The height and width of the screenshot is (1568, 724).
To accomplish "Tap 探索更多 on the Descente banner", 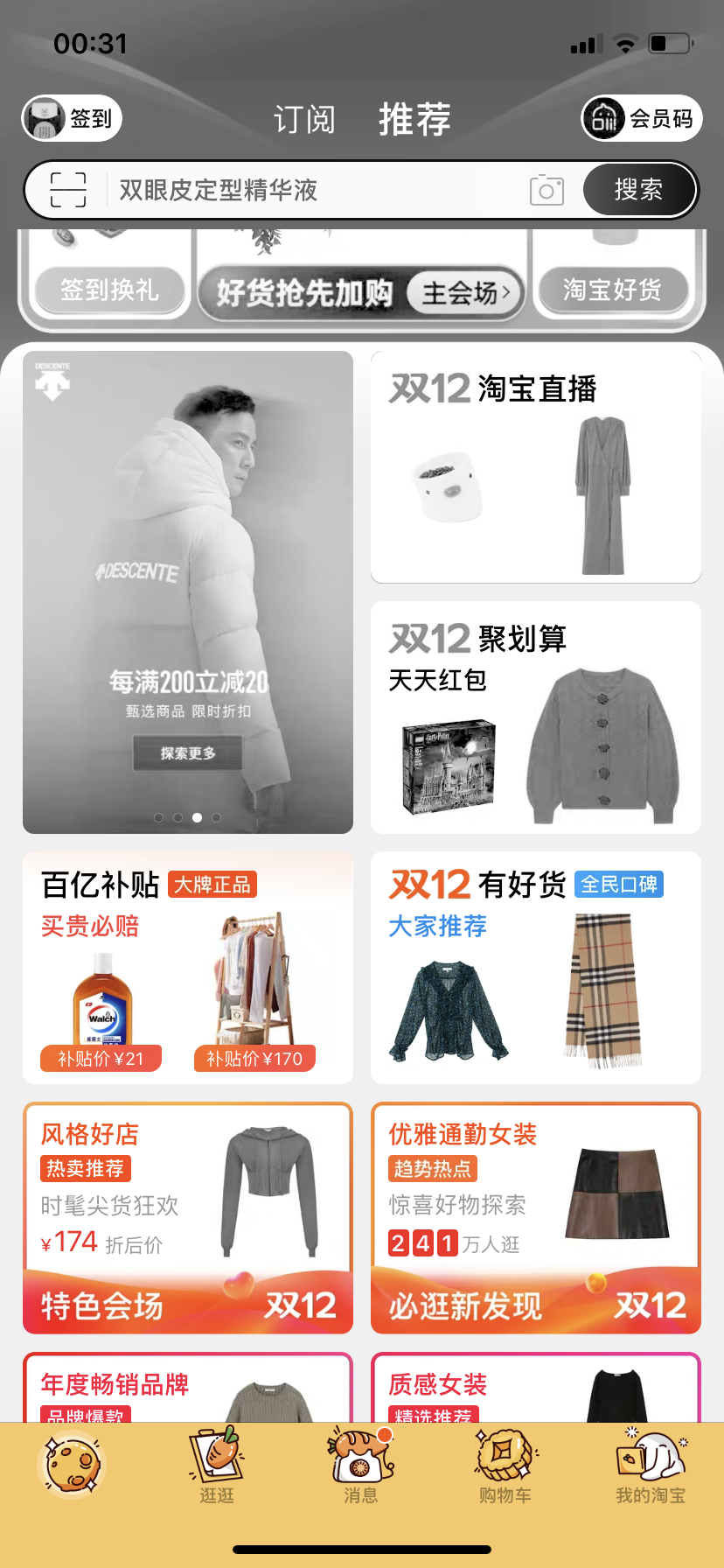I will 187,753.
